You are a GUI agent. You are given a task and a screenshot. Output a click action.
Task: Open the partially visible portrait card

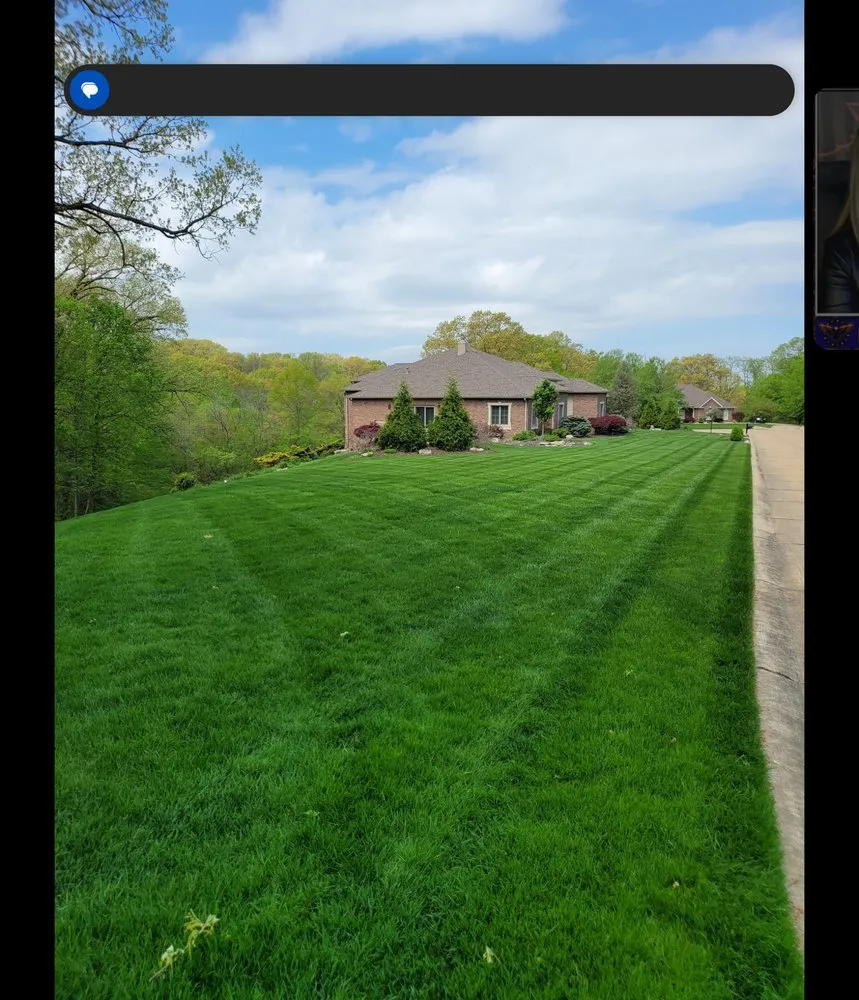(838, 200)
